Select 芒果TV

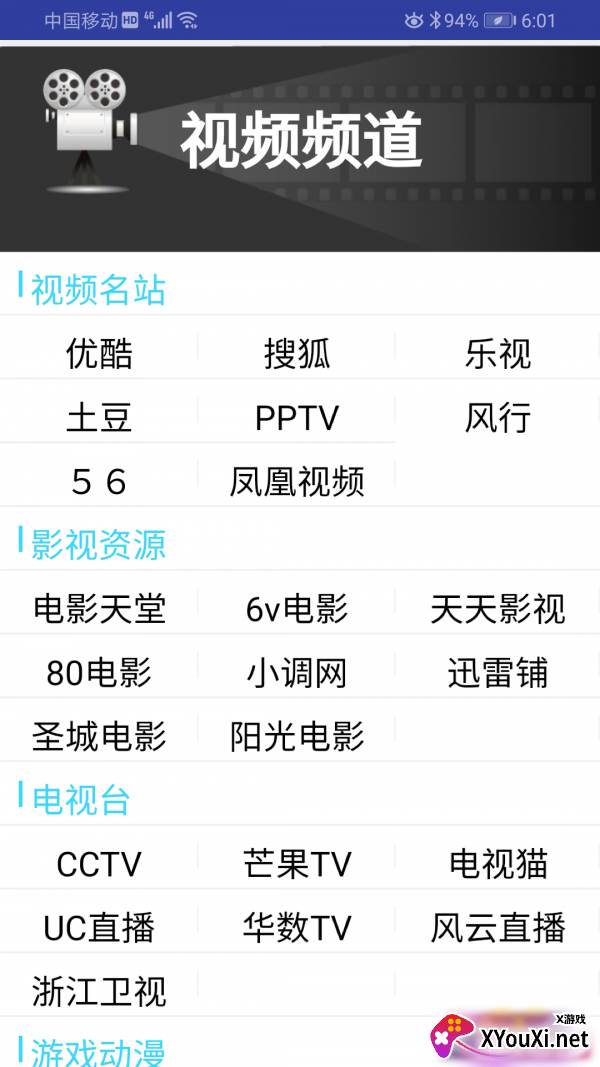click(x=297, y=864)
